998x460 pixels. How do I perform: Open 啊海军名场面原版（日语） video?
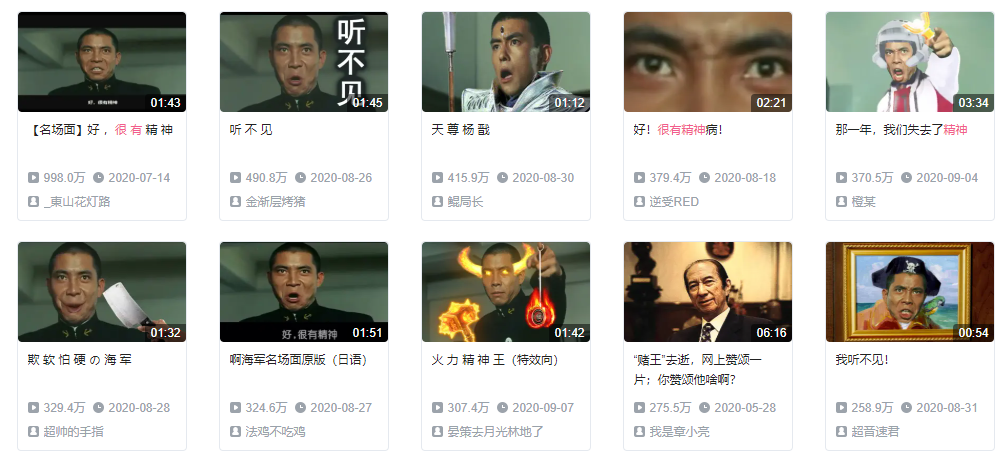(303, 292)
